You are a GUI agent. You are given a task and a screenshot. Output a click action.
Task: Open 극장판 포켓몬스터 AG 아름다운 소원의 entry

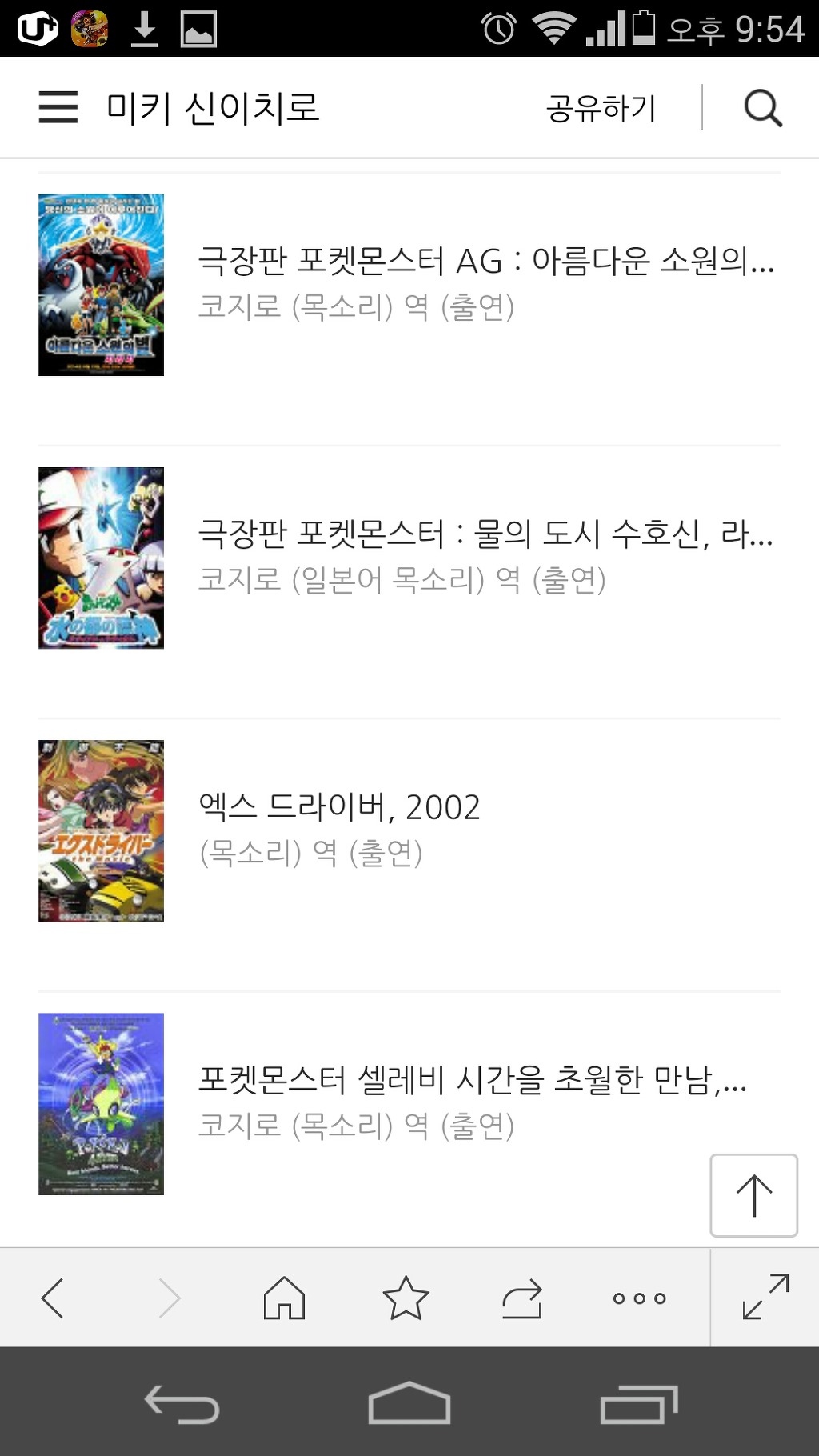tap(485, 262)
